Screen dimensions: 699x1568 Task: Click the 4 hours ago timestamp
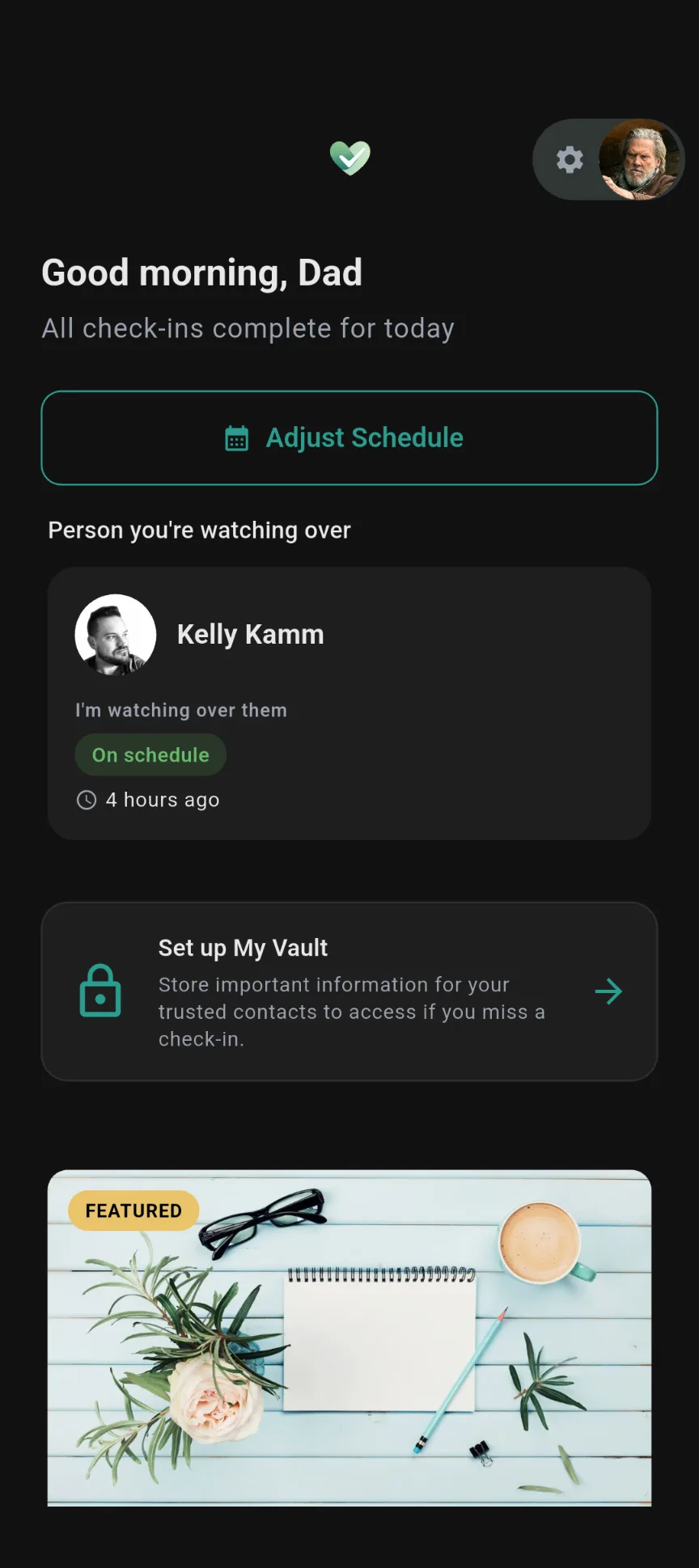point(162,800)
